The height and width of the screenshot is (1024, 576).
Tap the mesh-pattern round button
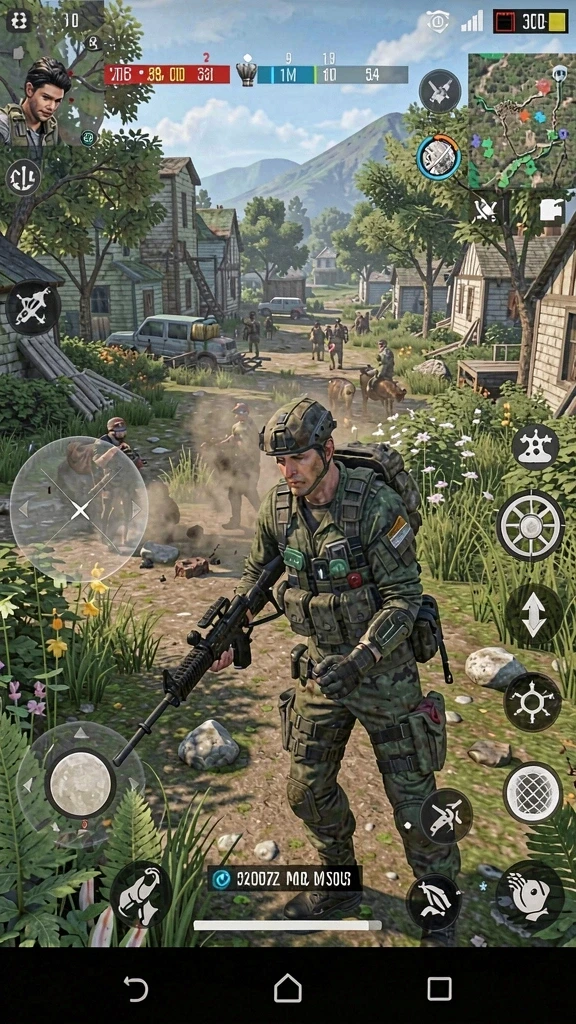coord(533,792)
